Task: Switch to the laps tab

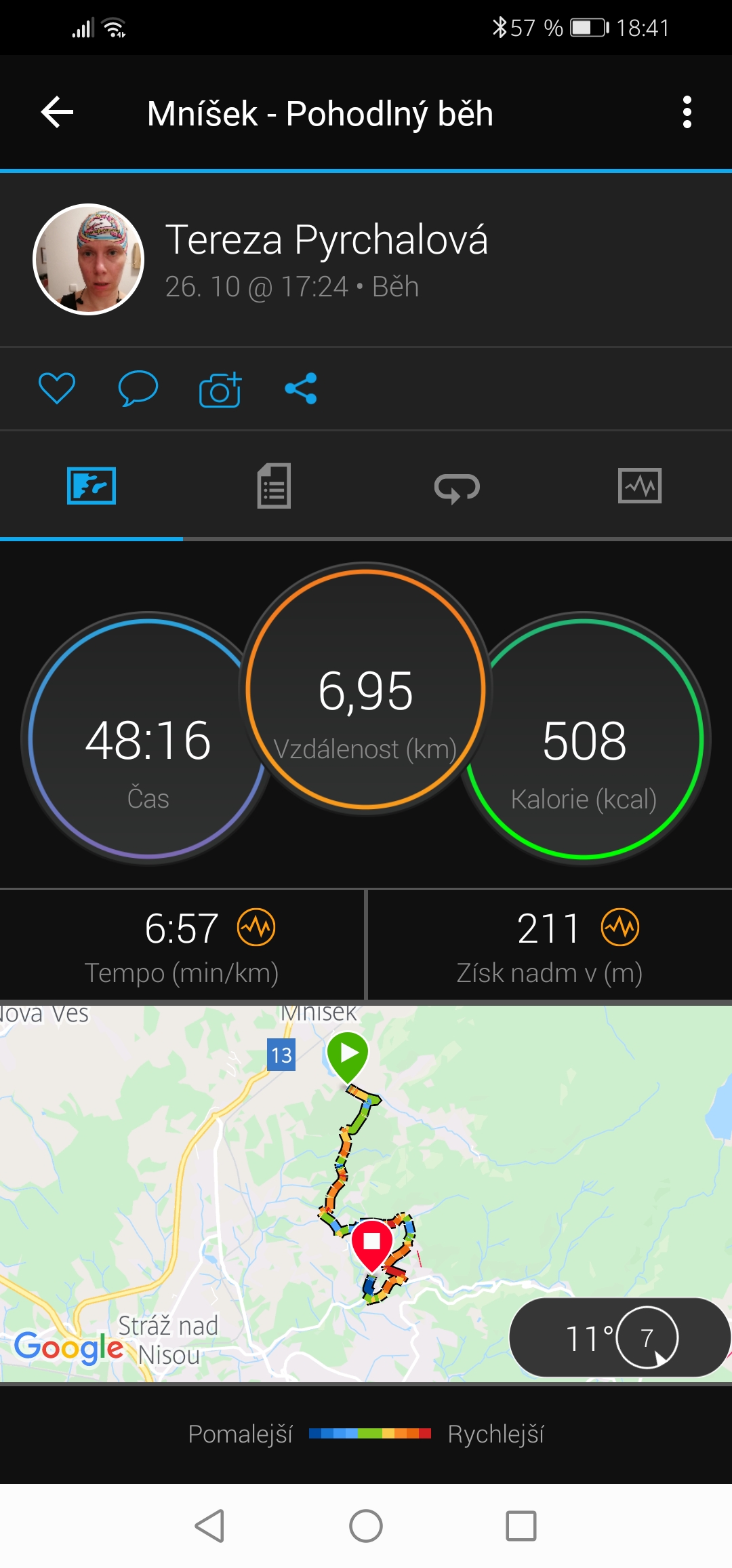Action: coord(457,487)
